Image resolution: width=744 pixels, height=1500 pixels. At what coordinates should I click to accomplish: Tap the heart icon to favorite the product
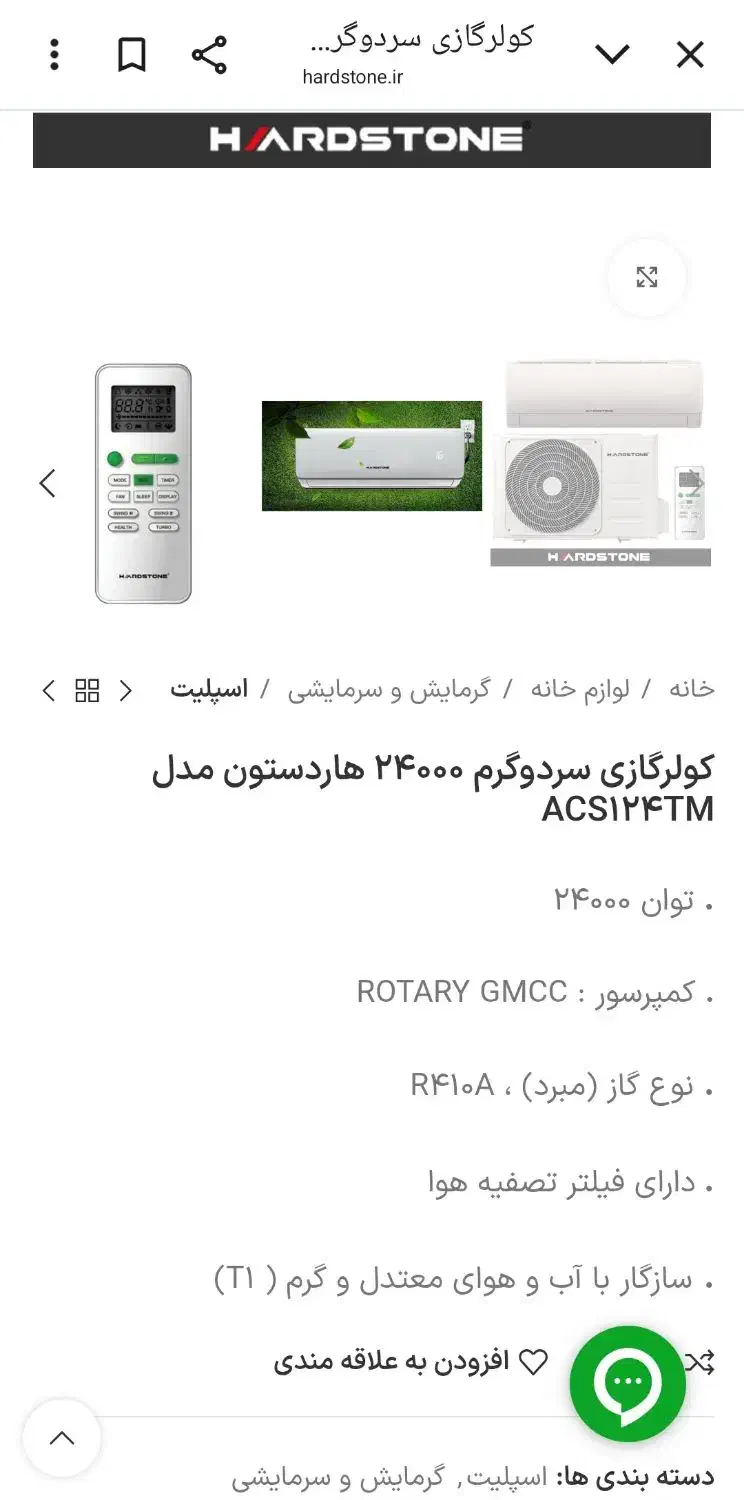point(533,1360)
